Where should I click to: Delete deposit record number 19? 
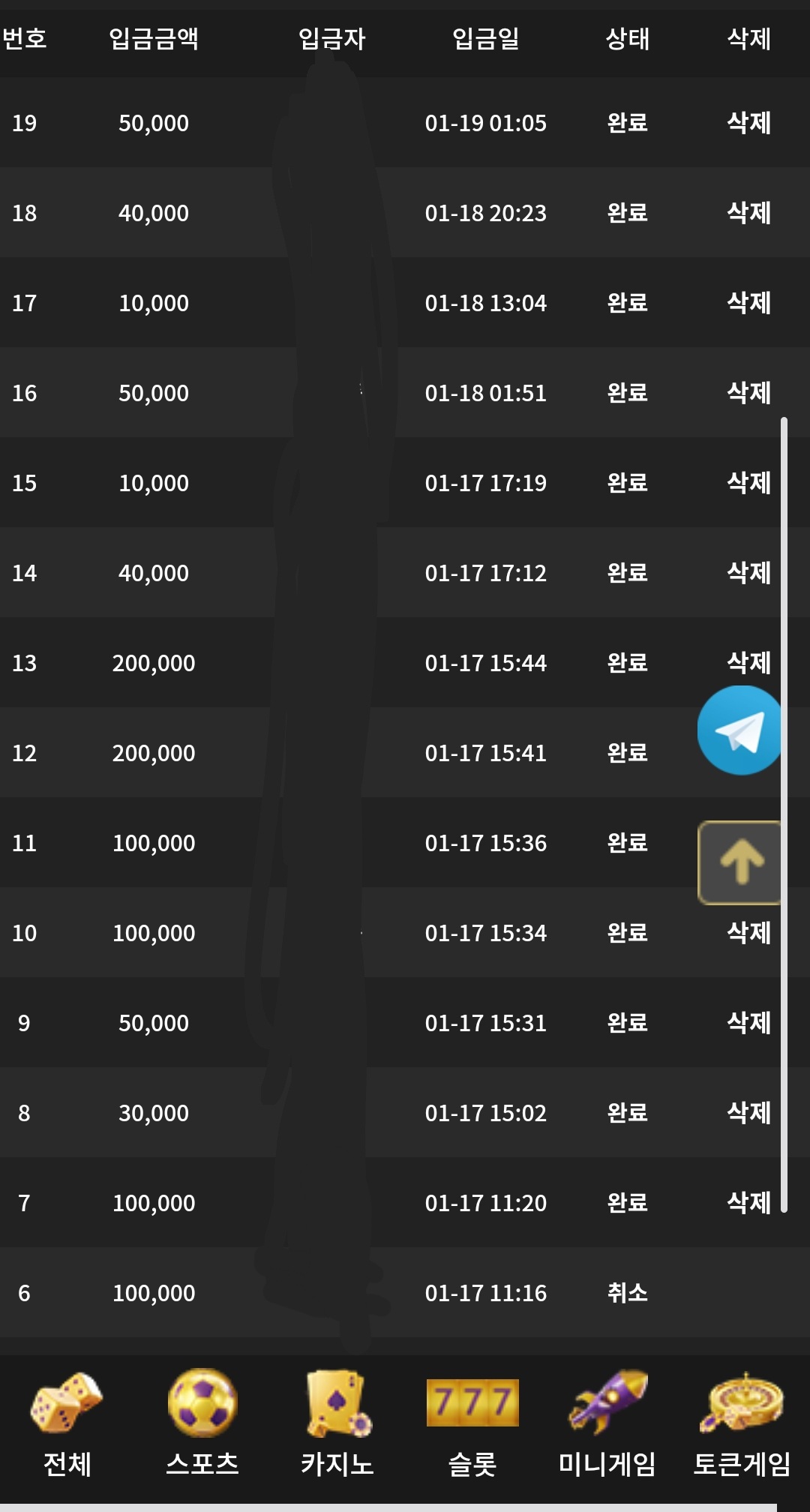[x=748, y=122]
